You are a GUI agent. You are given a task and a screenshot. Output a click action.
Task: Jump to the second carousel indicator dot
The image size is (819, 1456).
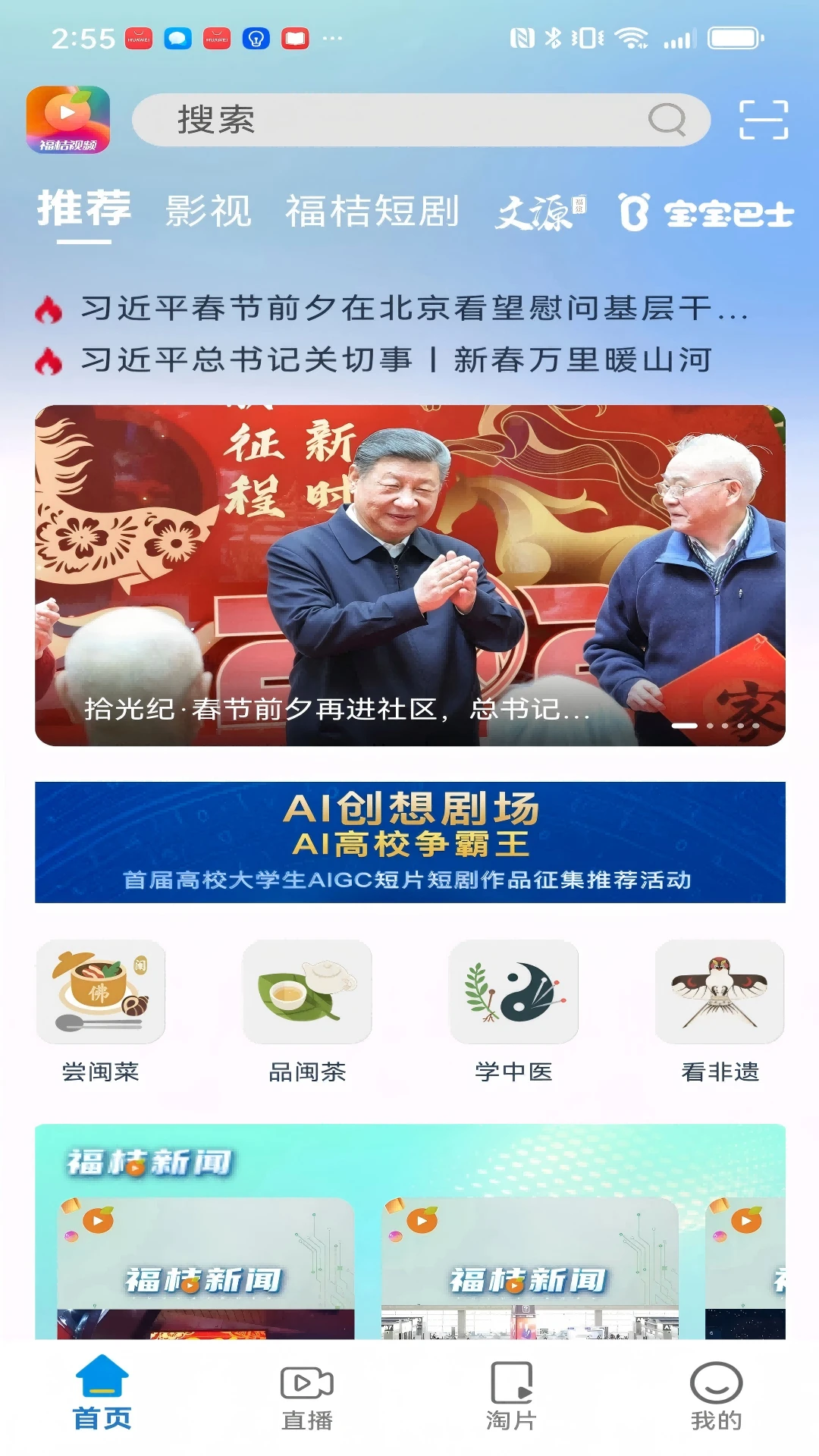click(x=709, y=726)
